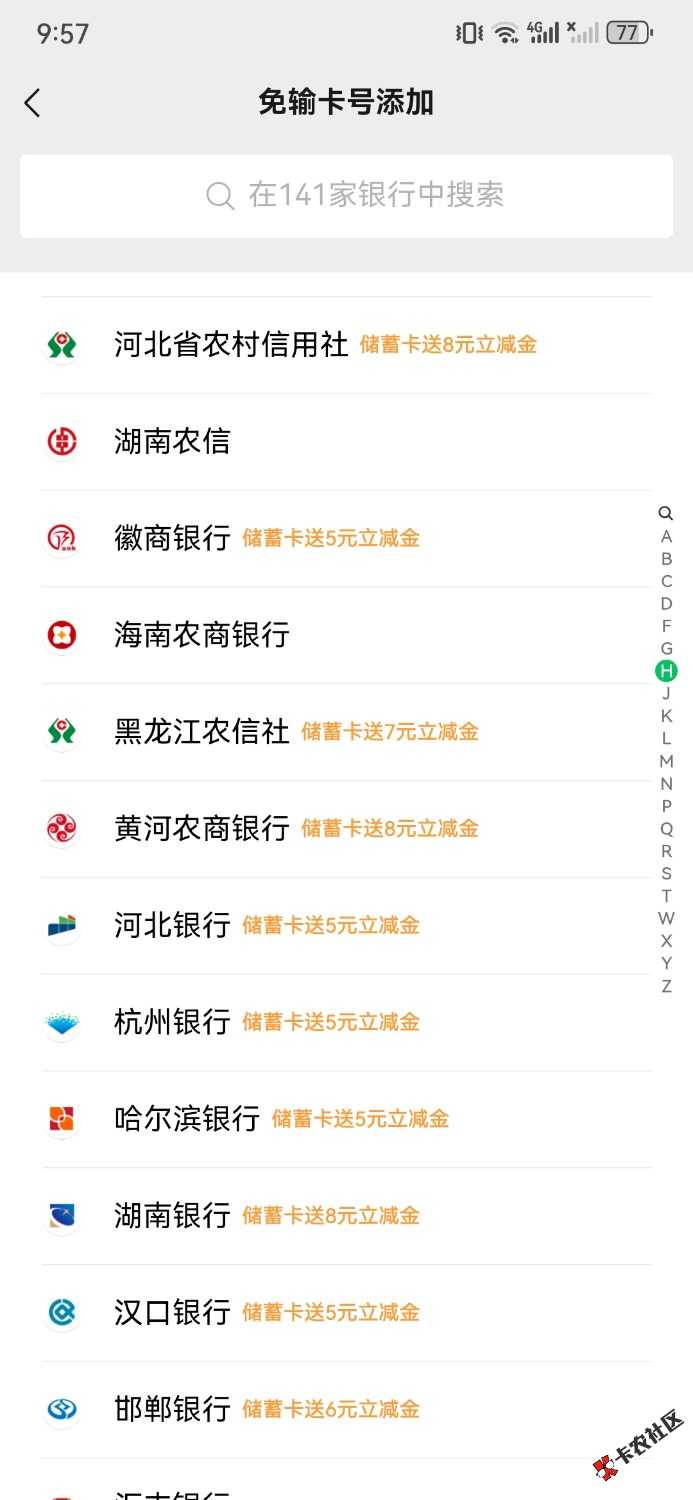Select 徽商银行
This screenshot has height=1500, width=693.
coord(172,538)
